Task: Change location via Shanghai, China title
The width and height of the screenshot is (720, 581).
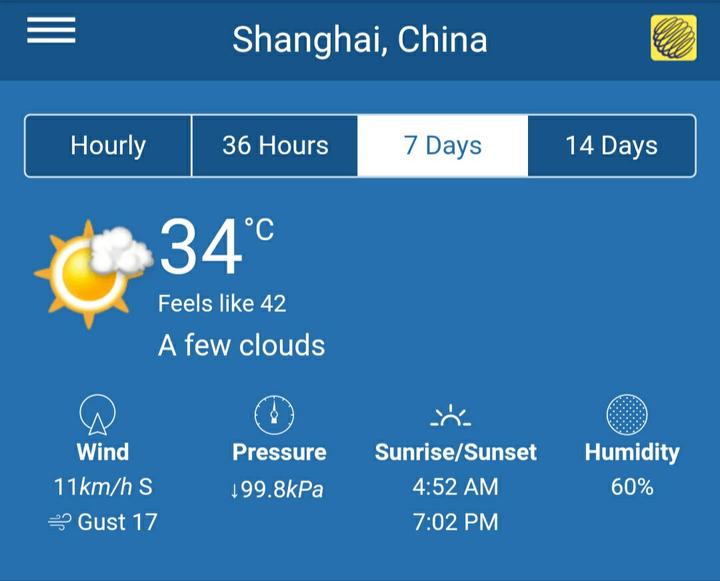Action: click(x=360, y=40)
